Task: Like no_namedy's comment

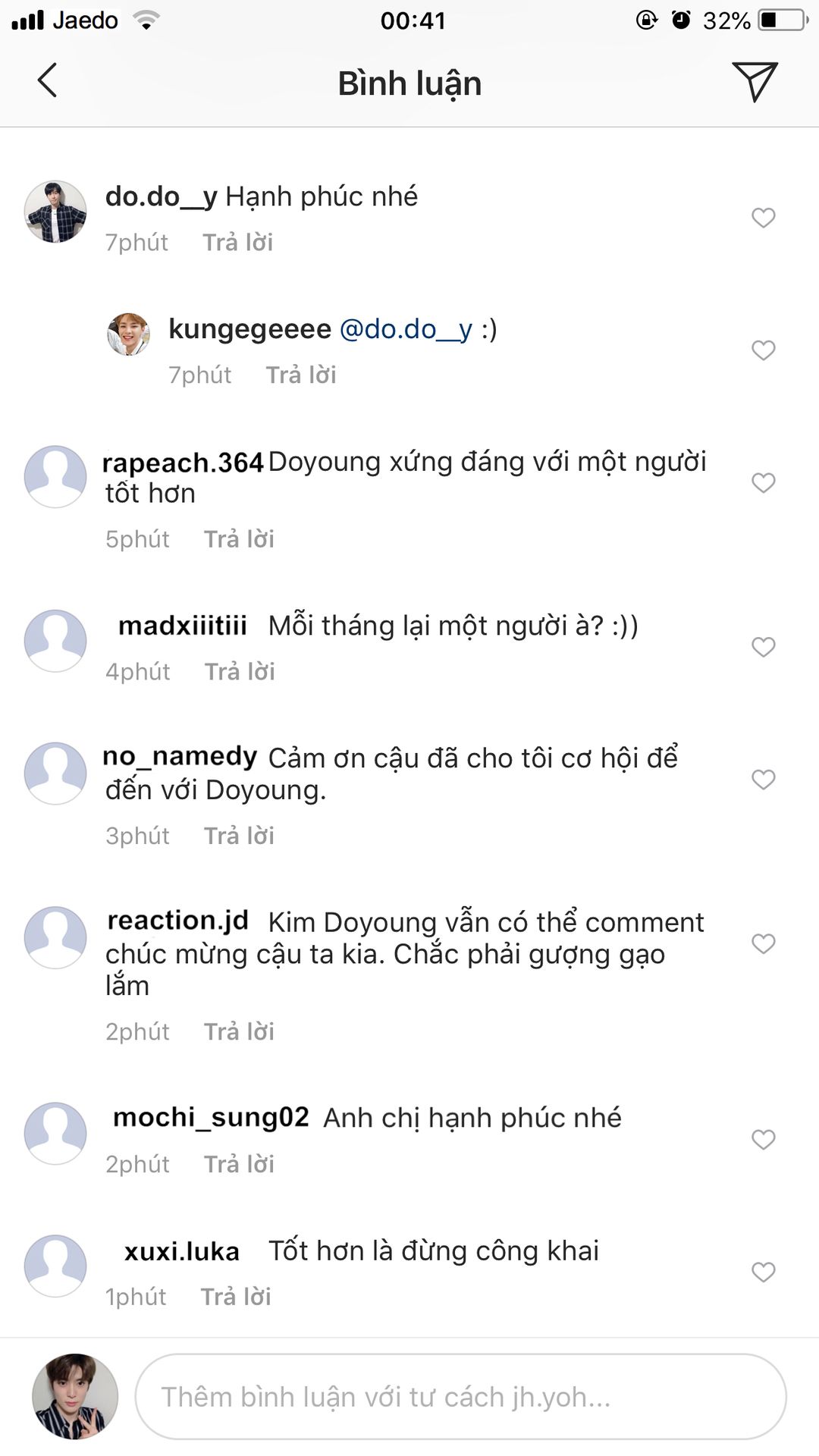Action: click(763, 780)
